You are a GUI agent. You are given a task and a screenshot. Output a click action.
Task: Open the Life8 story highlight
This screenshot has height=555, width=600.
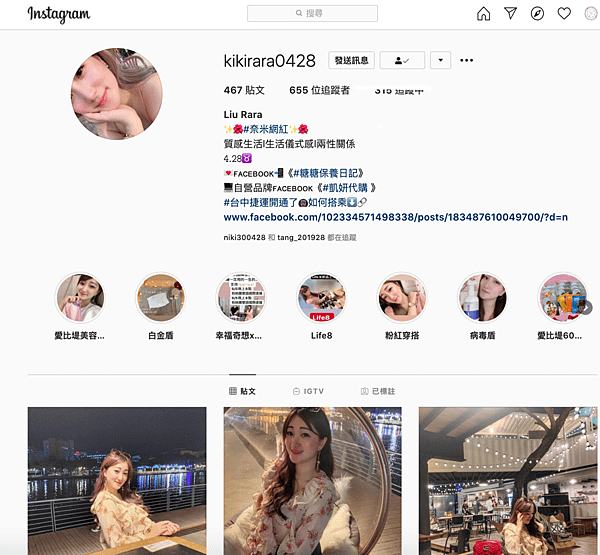[321, 298]
